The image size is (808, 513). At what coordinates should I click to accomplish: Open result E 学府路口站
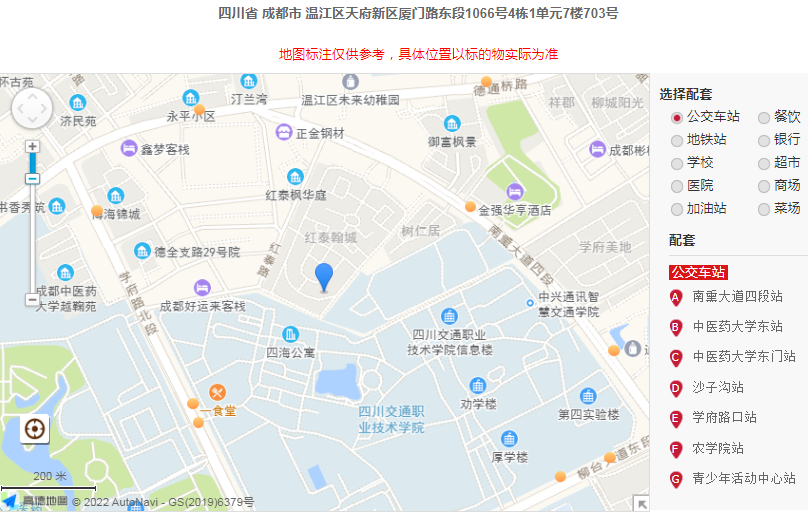point(724,417)
